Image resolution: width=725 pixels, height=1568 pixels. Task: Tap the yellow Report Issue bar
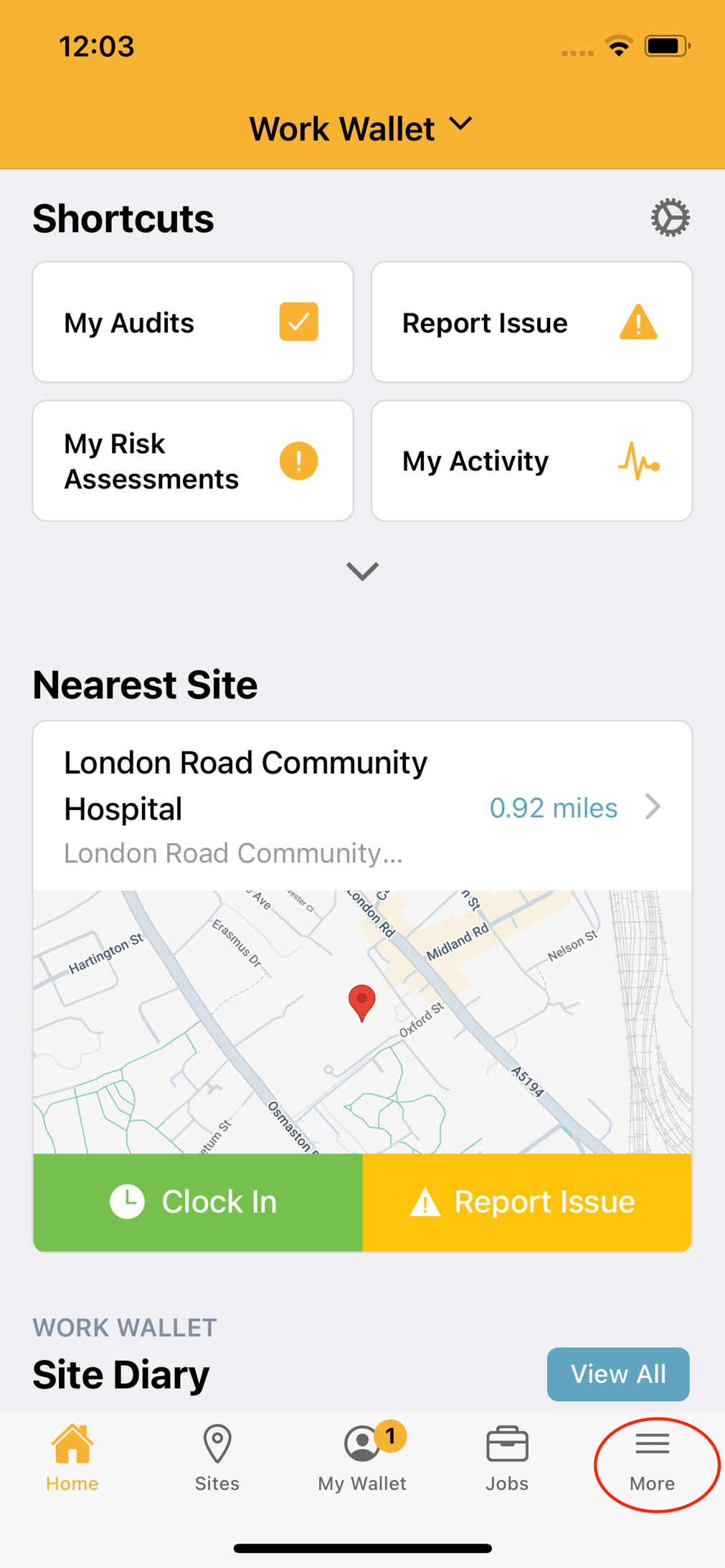click(x=526, y=1202)
